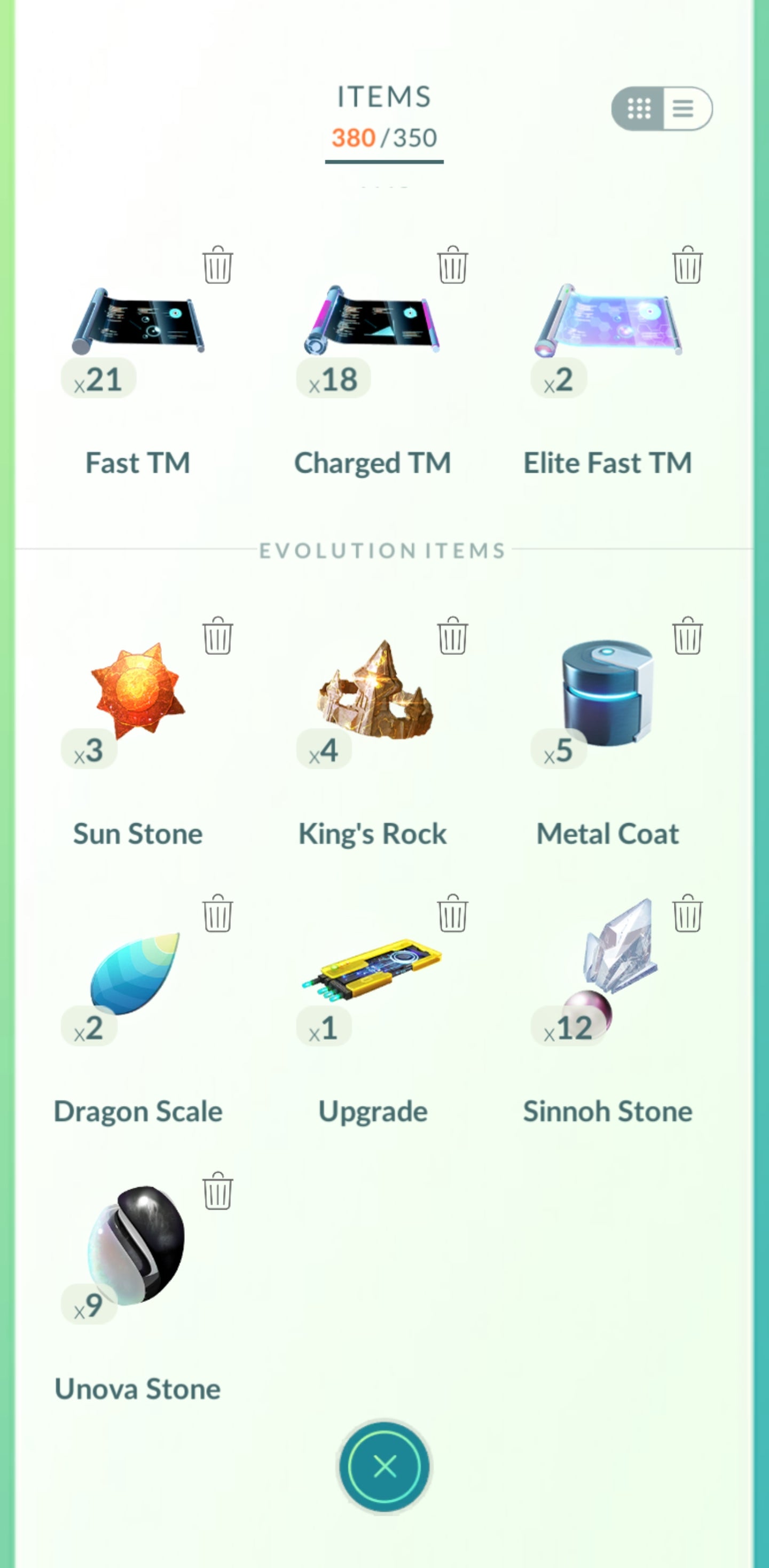Viewport: 769px width, 1568px height.
Task: Discard Sinnoh Stone with trash icon
Action: click(687, 914)
